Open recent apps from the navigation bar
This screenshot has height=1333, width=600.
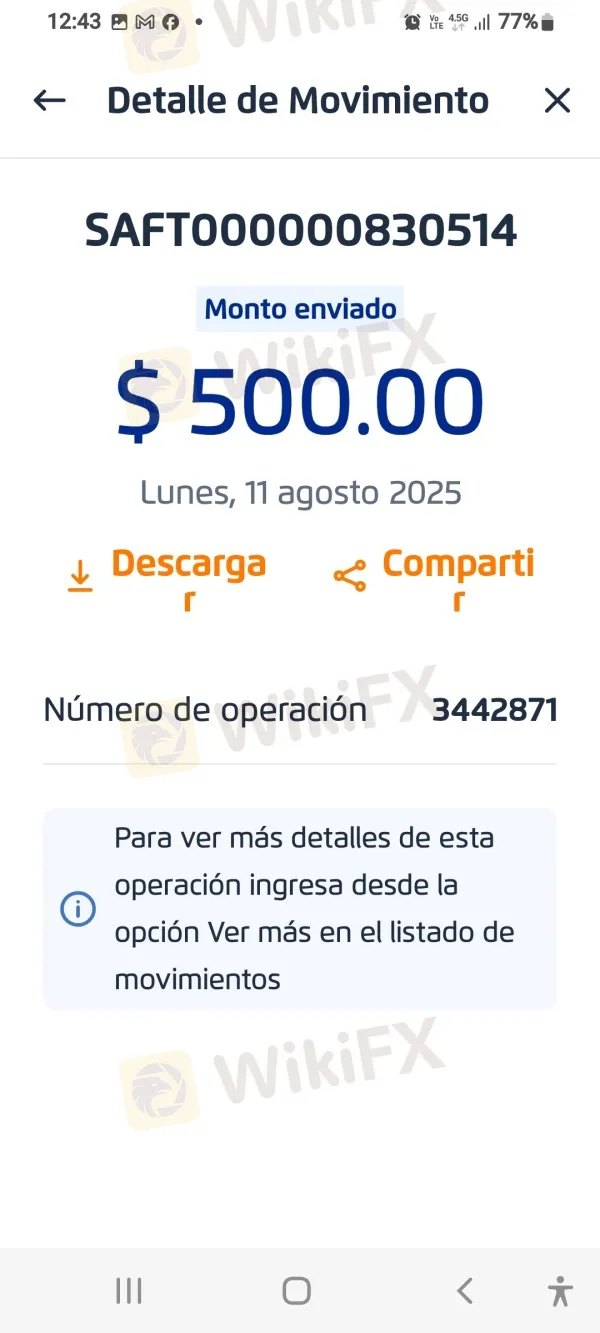(129, 1291)
